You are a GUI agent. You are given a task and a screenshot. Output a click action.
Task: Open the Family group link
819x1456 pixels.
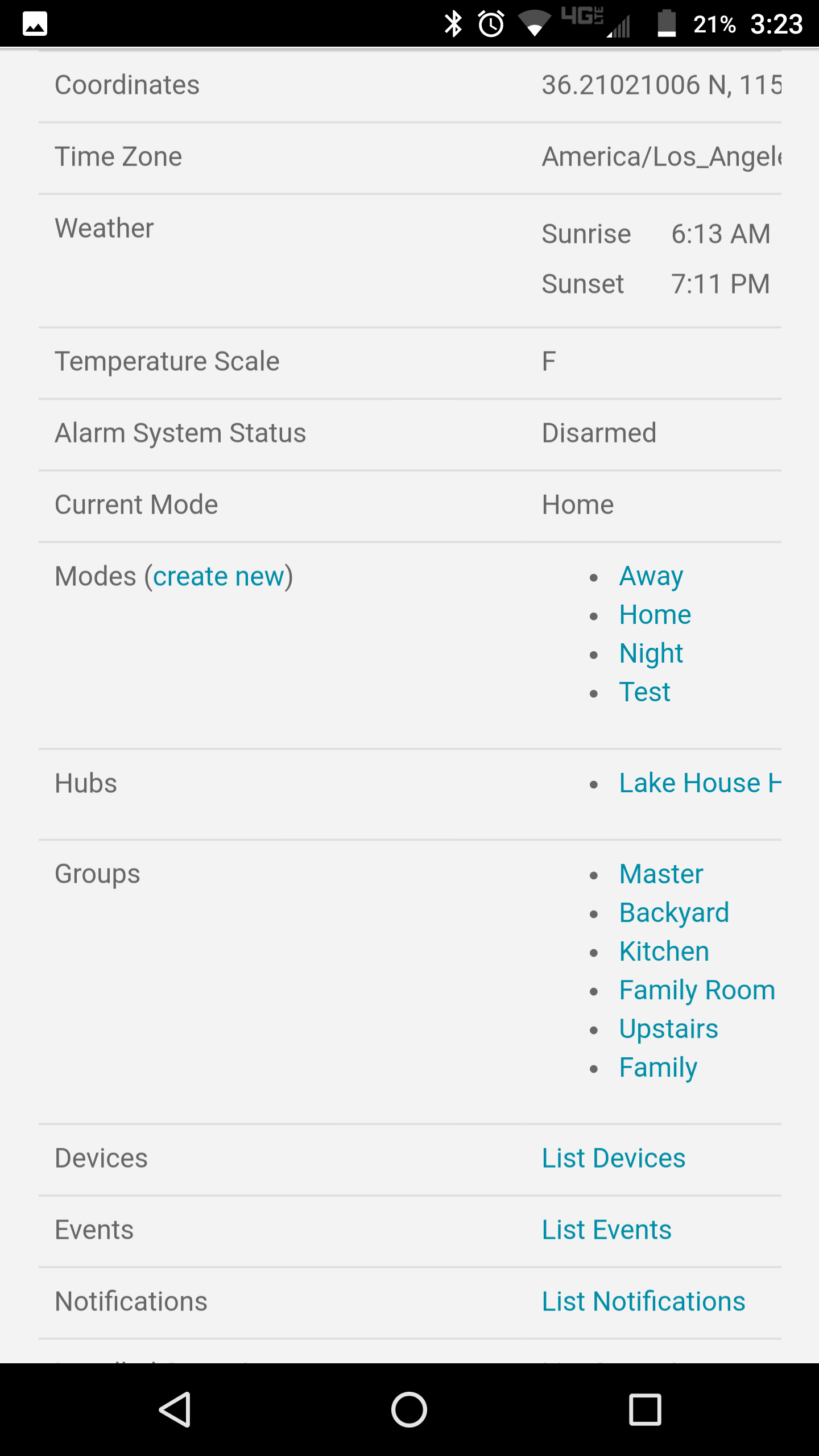[x=659, y=1068]
